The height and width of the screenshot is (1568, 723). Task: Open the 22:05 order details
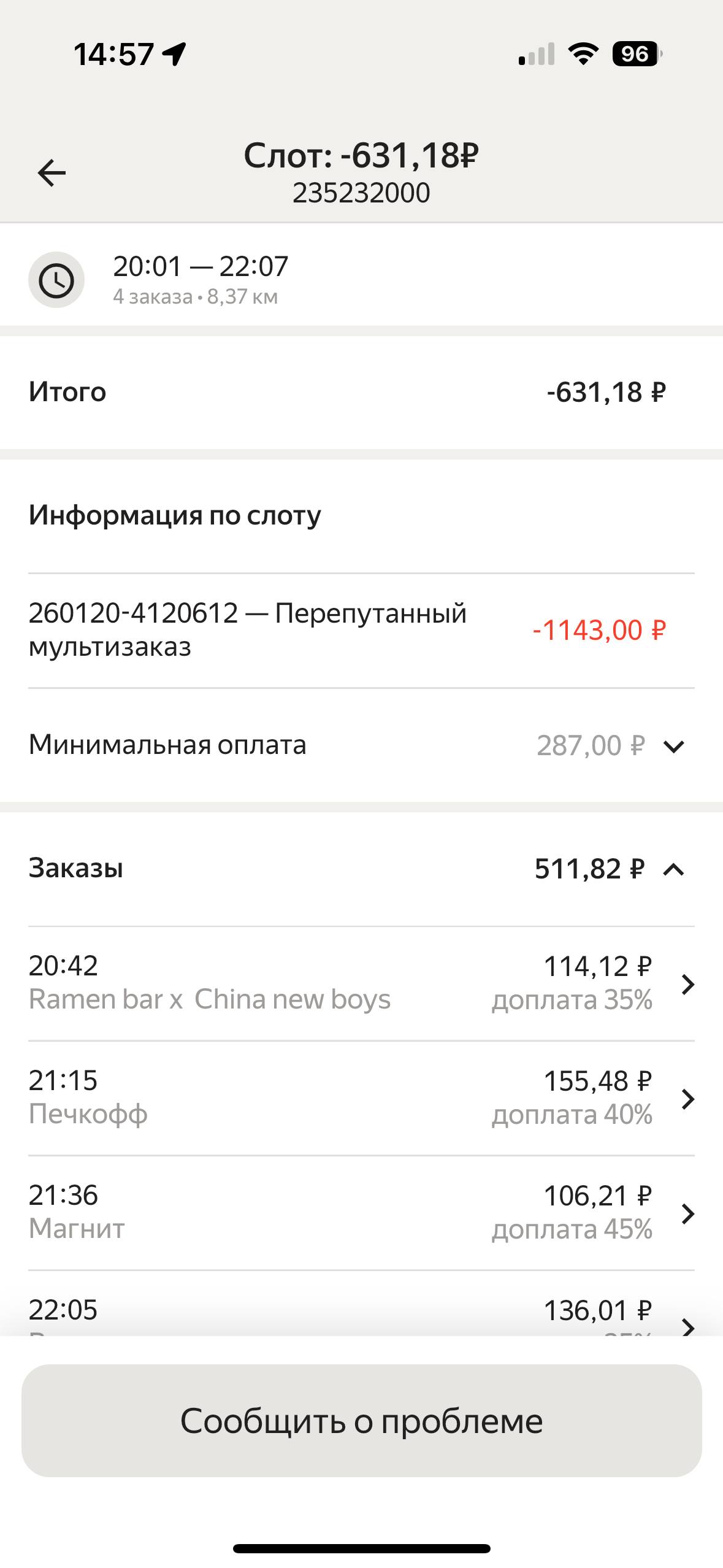tap(361, 1312)
